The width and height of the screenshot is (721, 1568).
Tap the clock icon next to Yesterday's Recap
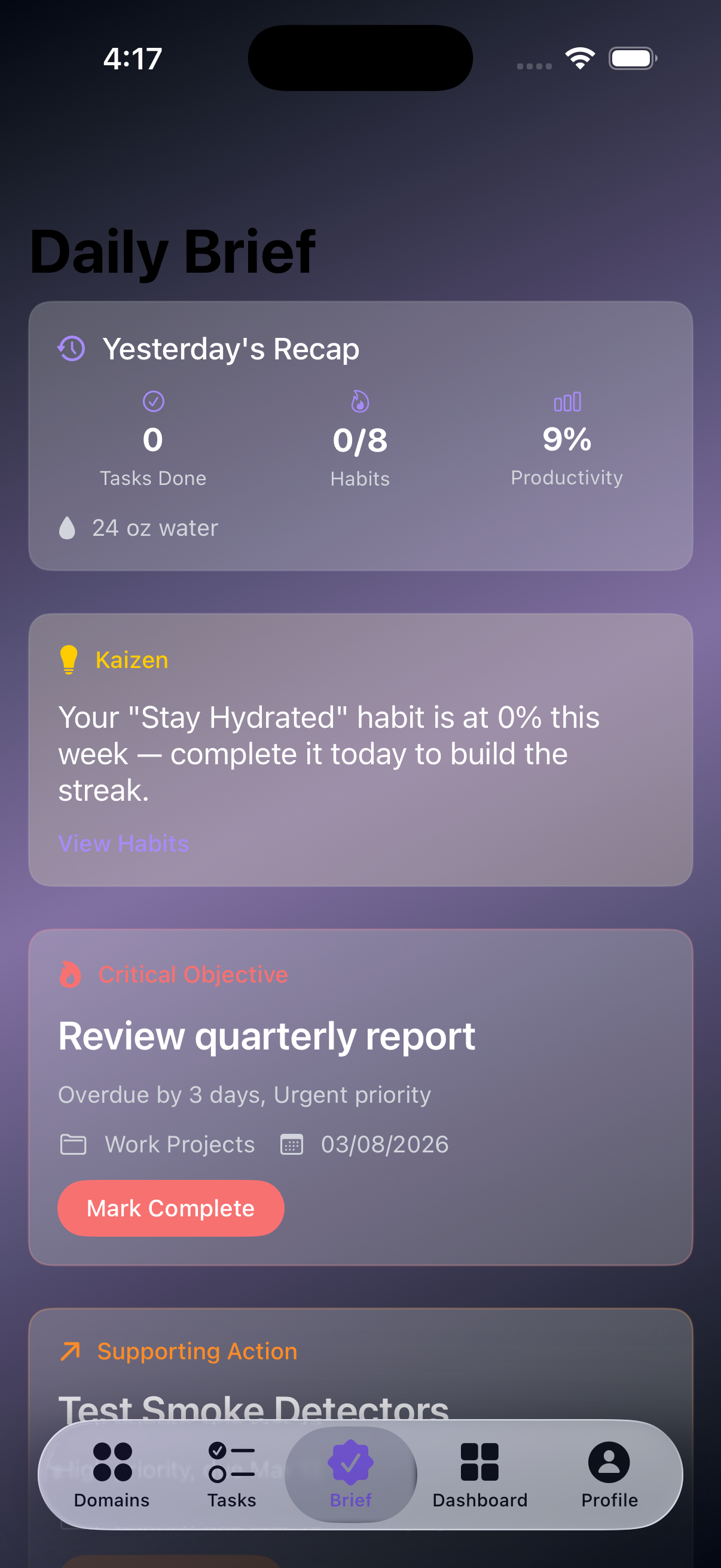click(71, 347)
